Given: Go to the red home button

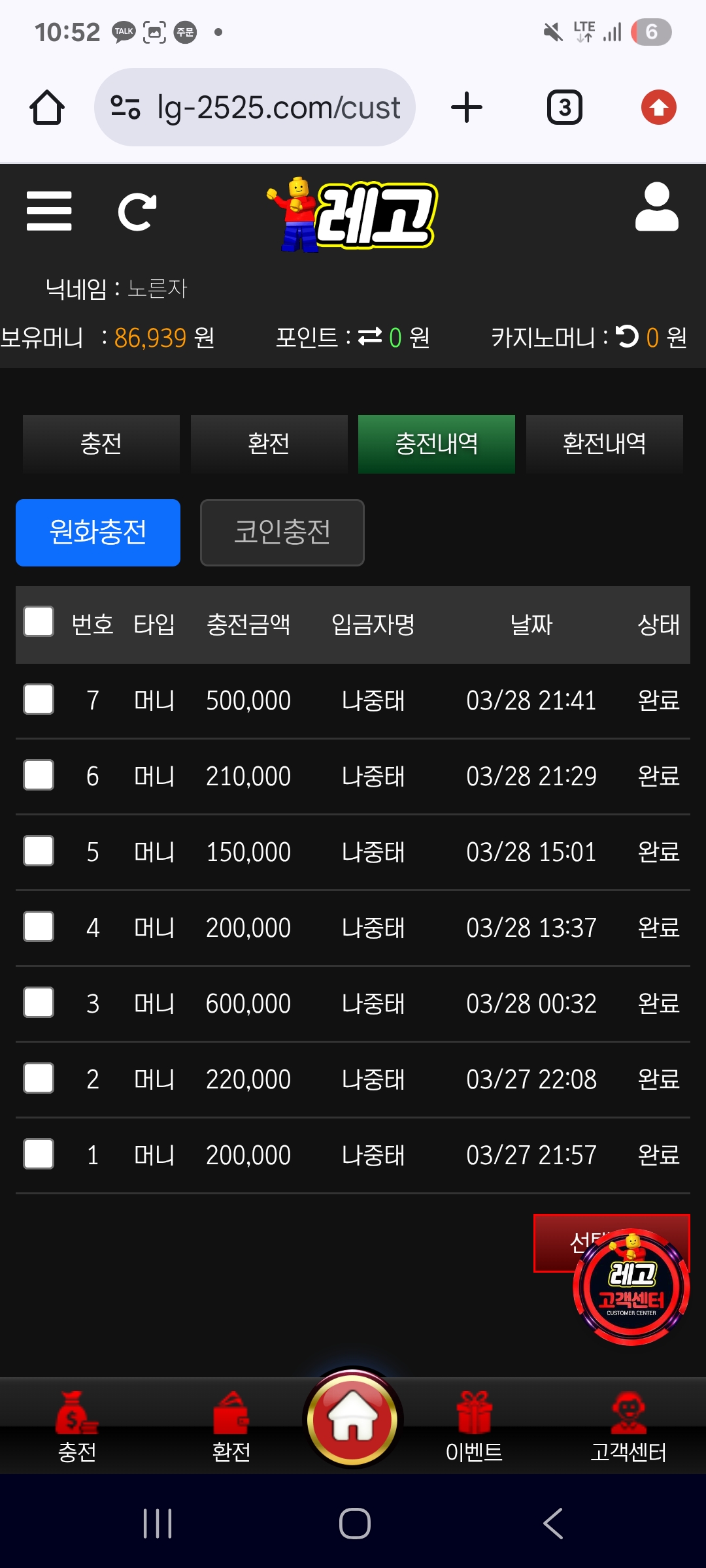Looking at the screenshot, I should click(x=353, y=1419).
